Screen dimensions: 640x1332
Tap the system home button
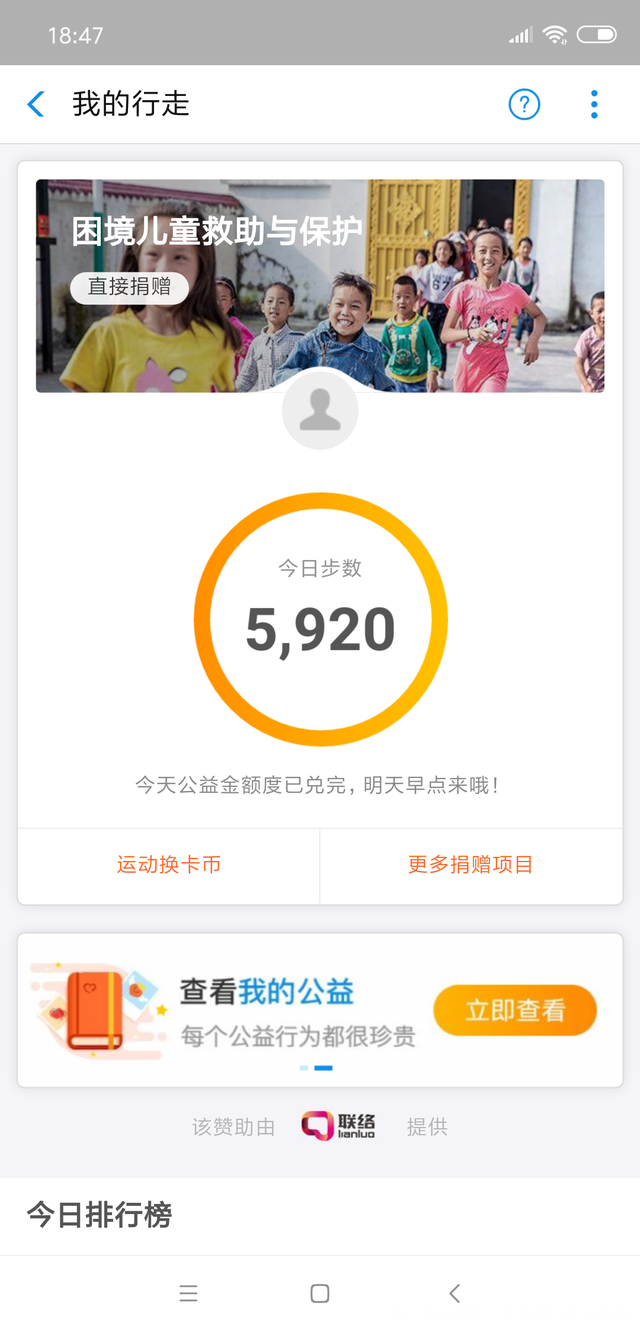pyautogui.click(x=320, y=1293)
